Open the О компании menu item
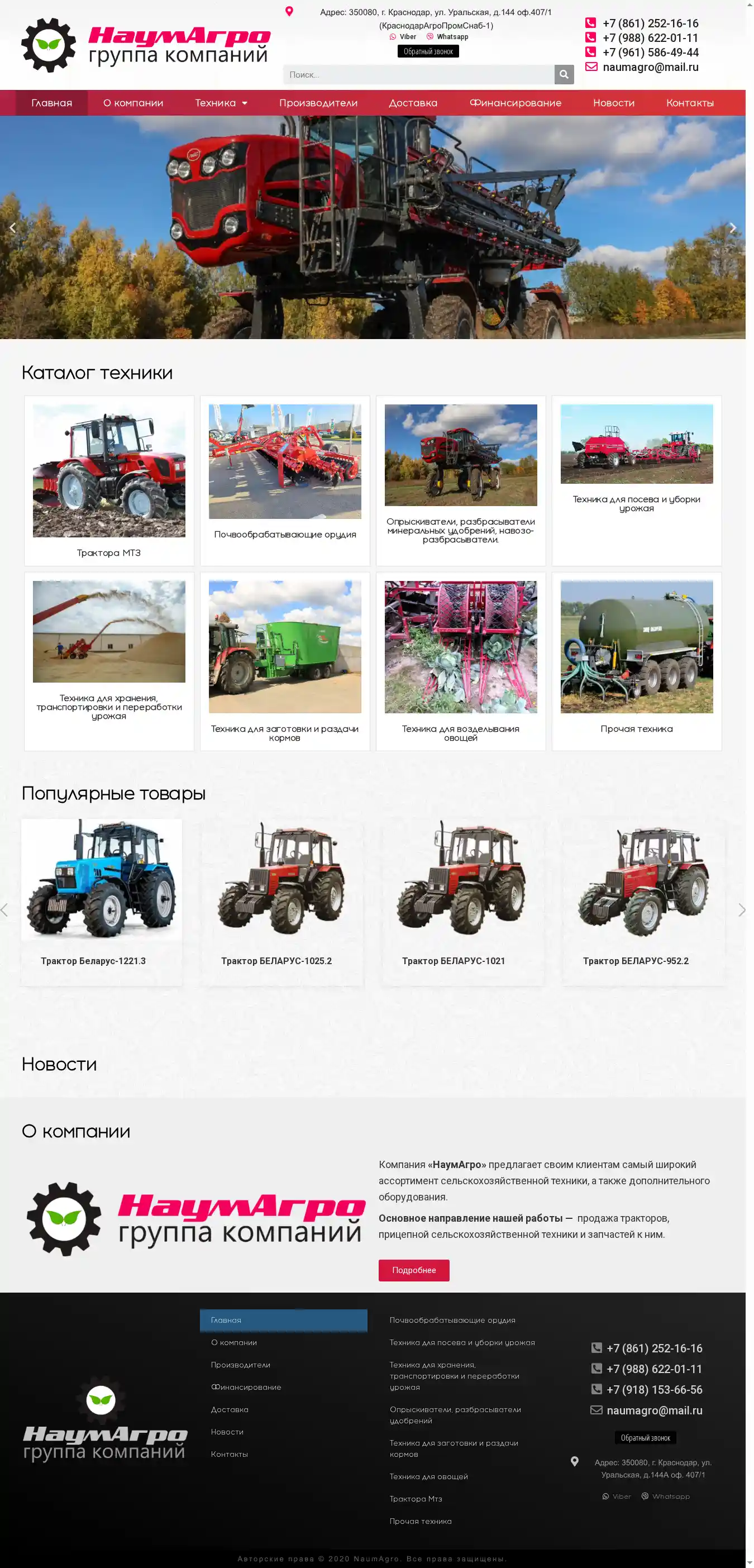This screenshot has width=754, height=1568. click(x=133, y=103)
